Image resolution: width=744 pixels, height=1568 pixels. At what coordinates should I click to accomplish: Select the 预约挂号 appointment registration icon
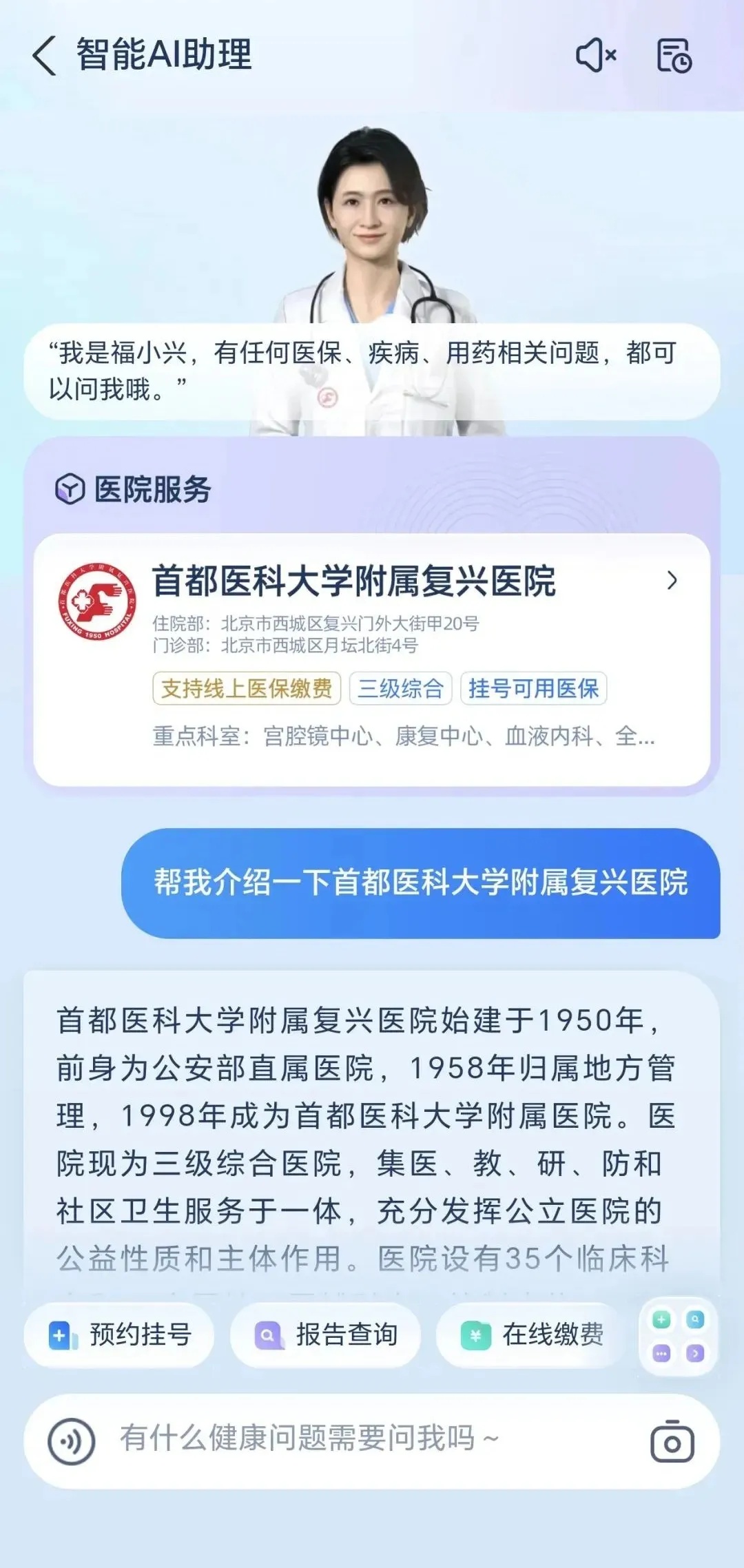[x=63, y=1334]
